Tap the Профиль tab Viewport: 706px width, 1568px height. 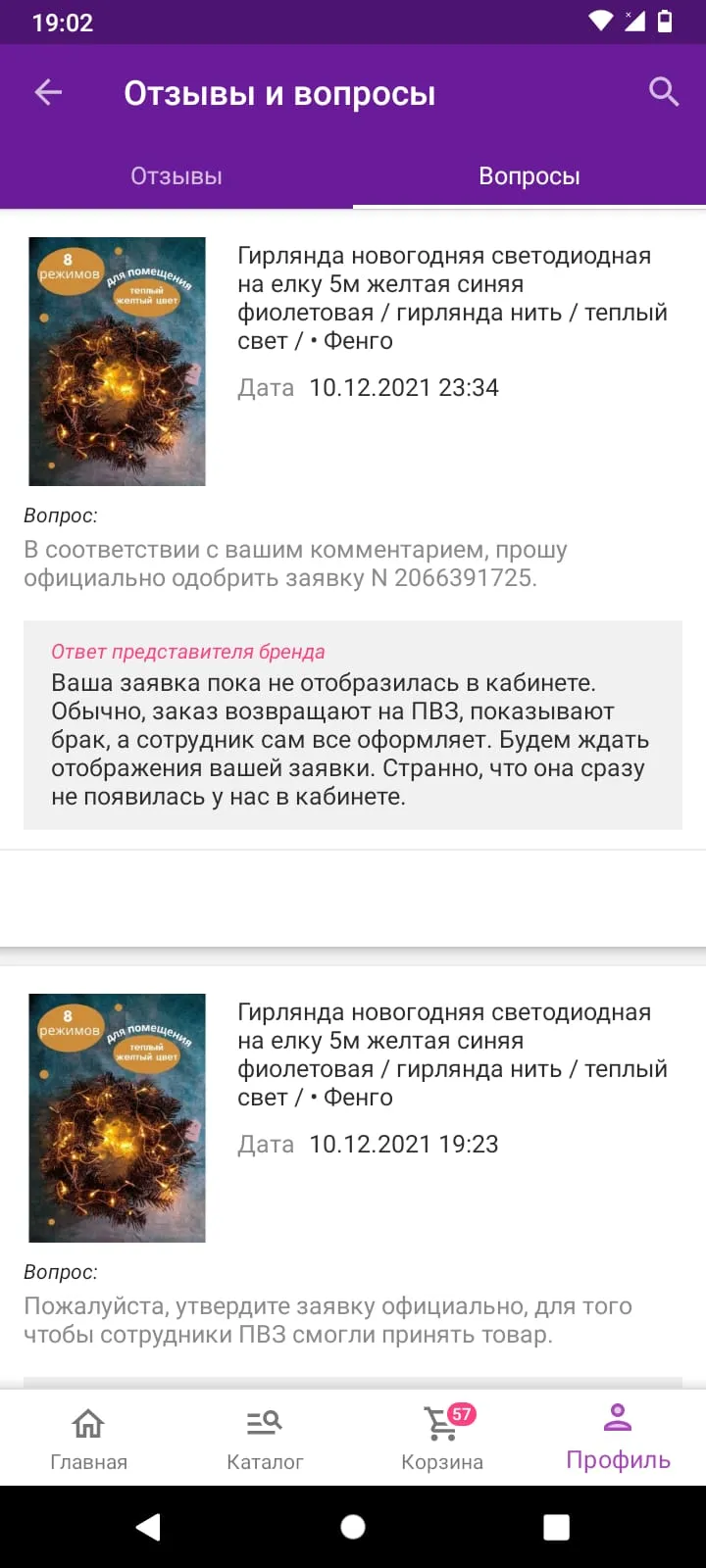618,1438
